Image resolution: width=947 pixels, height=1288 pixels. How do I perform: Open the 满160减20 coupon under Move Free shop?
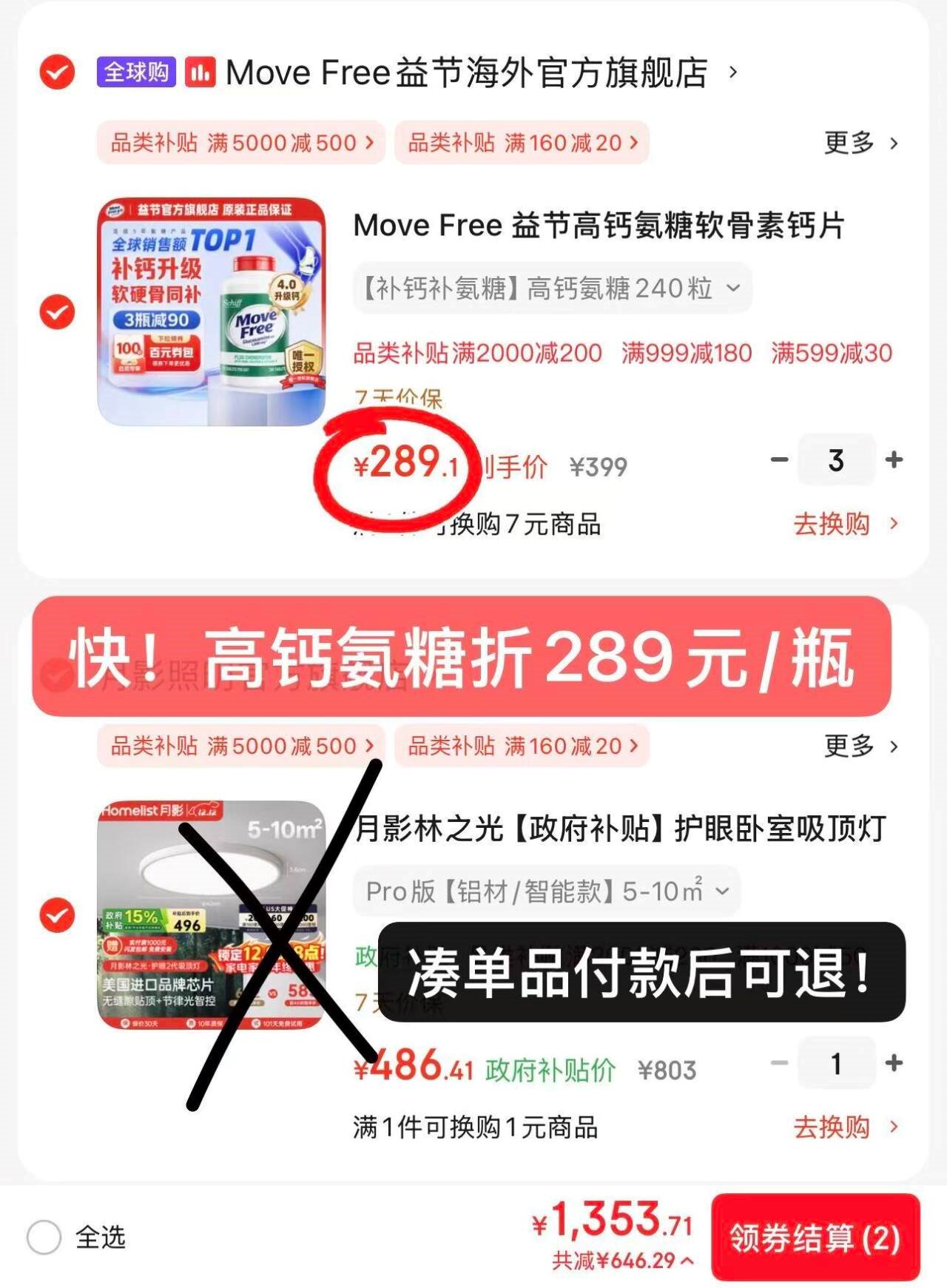522,142
